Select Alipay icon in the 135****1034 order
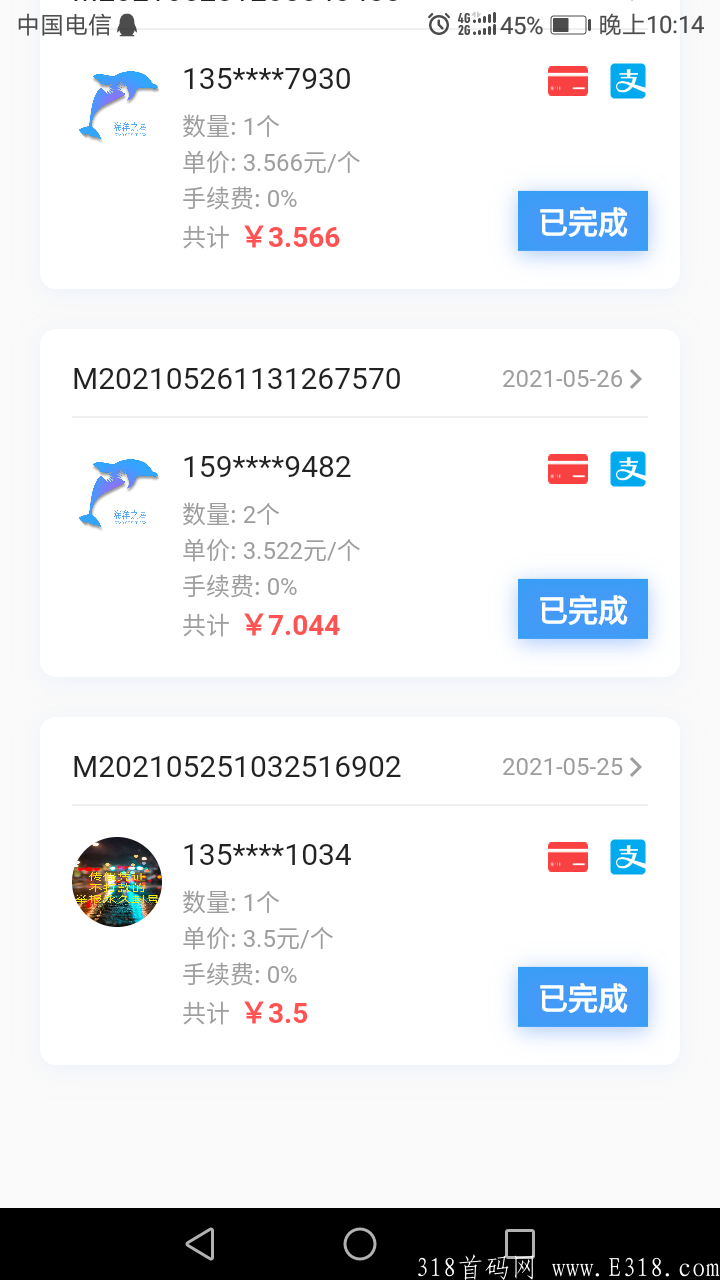Screen dimensions: 720x1280 pyautogui.click(x=628, y=857)
